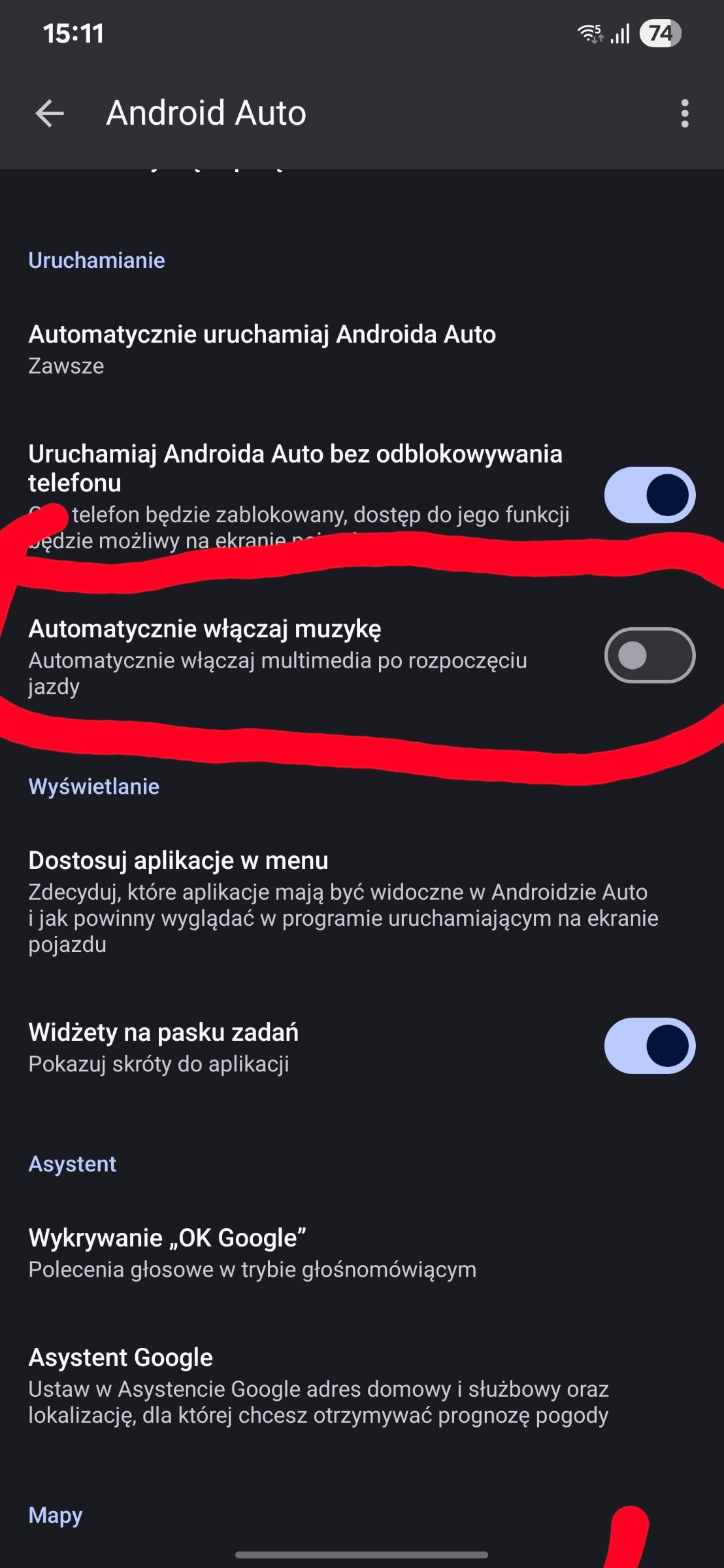Open the three-dot overflow menu
This screenshot has height=1568, width=724.
684,113
